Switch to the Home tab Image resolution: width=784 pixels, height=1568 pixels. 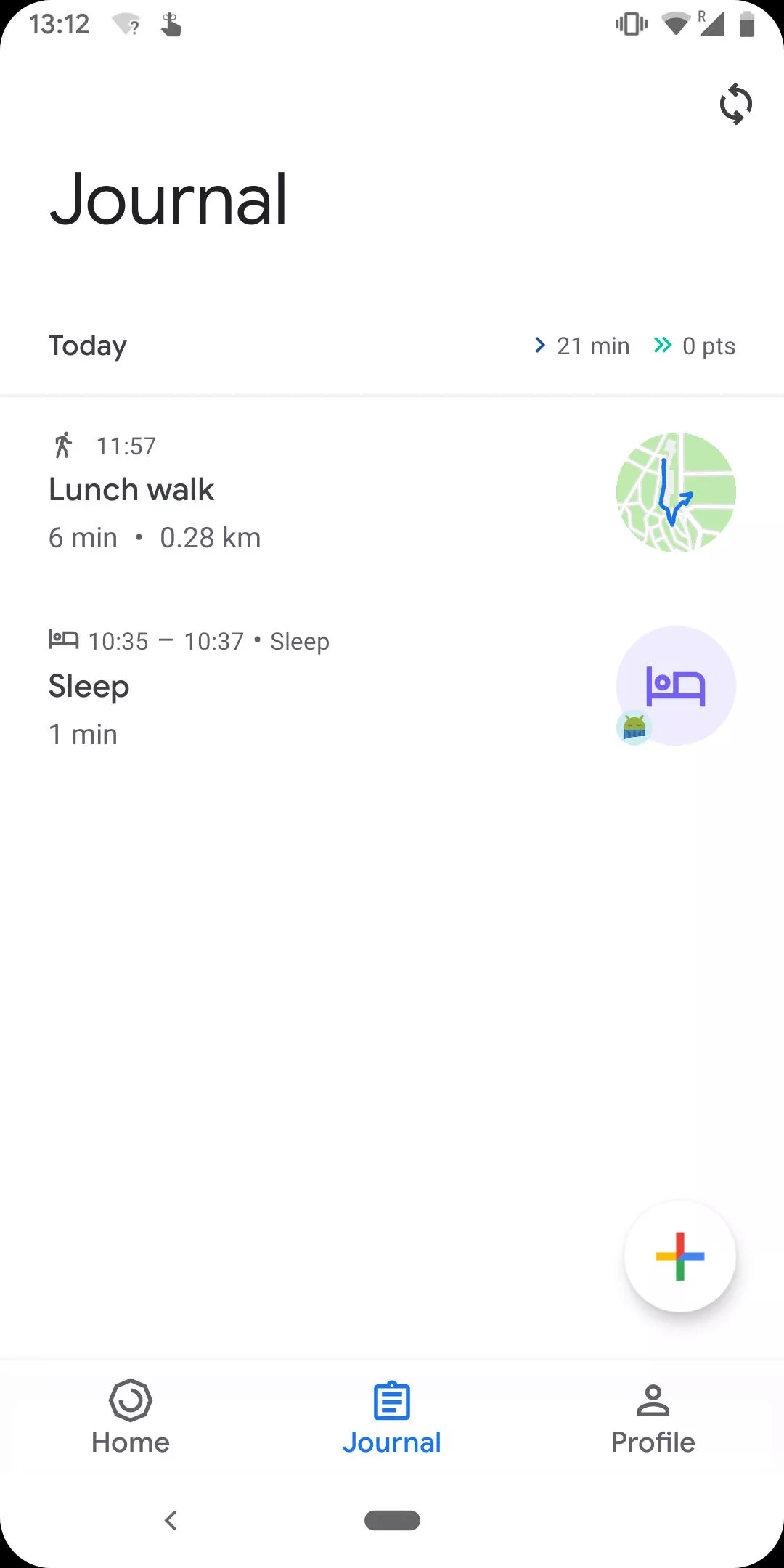click(x=131, y=1418)
